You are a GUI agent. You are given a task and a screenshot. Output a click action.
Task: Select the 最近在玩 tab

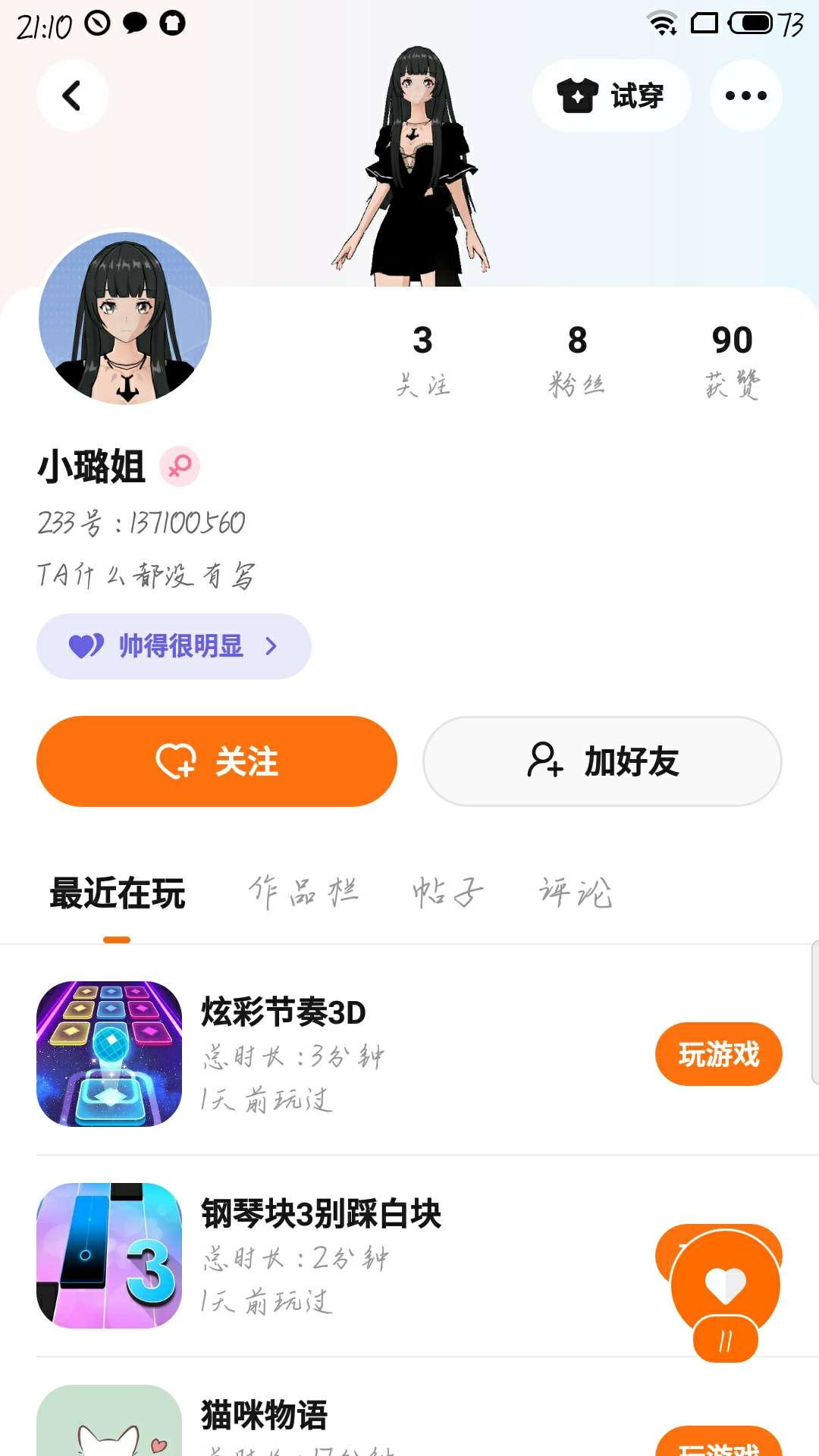tap(118, 893)
